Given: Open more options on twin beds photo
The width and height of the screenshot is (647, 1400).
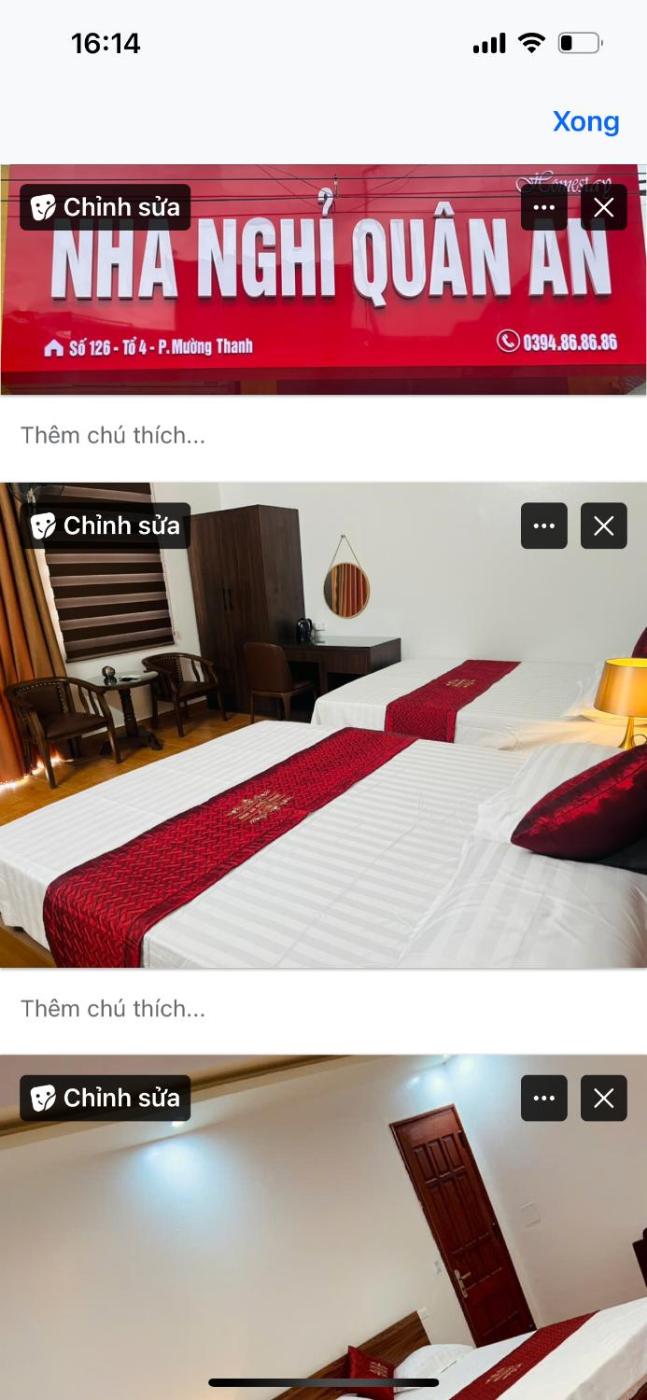Looking at the screenshot, I should tap(544, 526).
